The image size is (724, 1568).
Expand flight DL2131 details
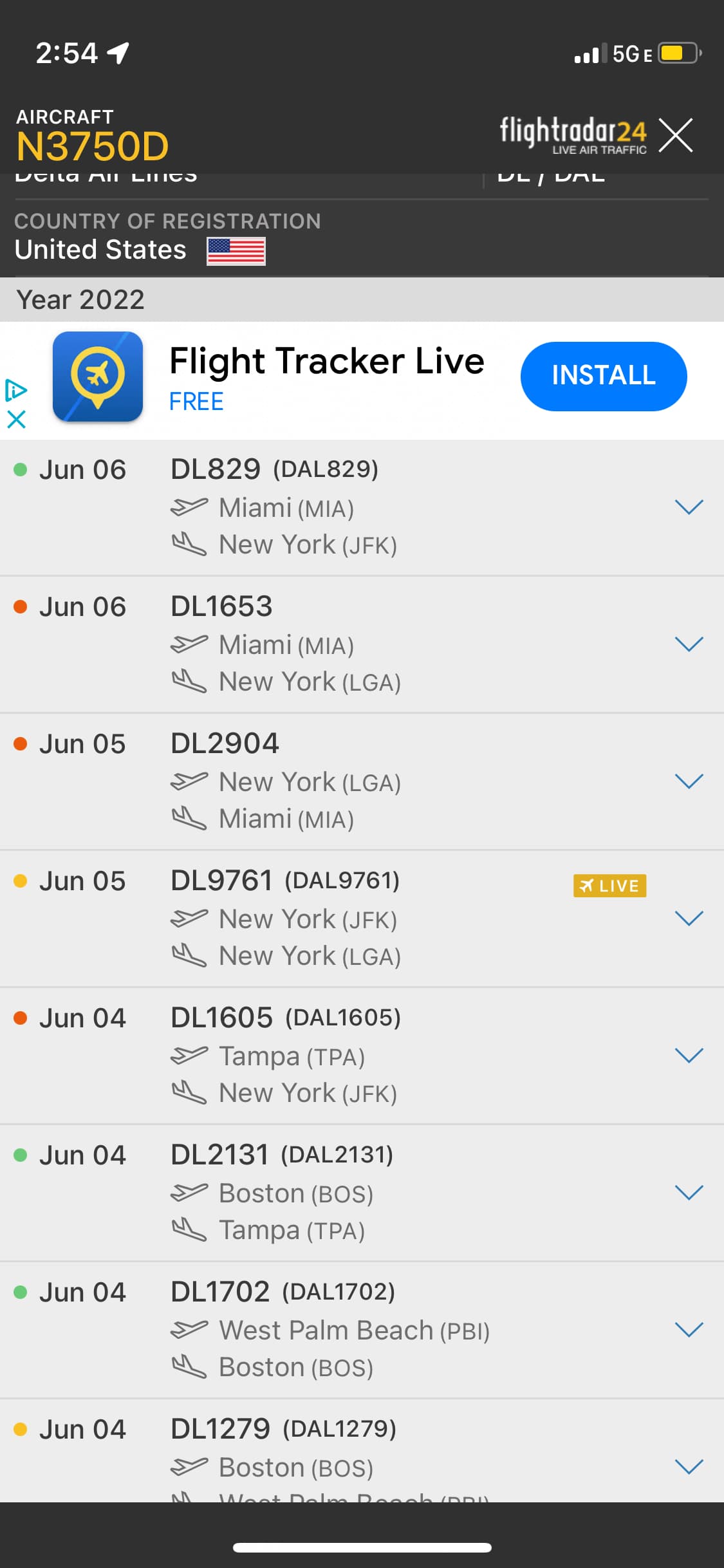point(689,1193)
